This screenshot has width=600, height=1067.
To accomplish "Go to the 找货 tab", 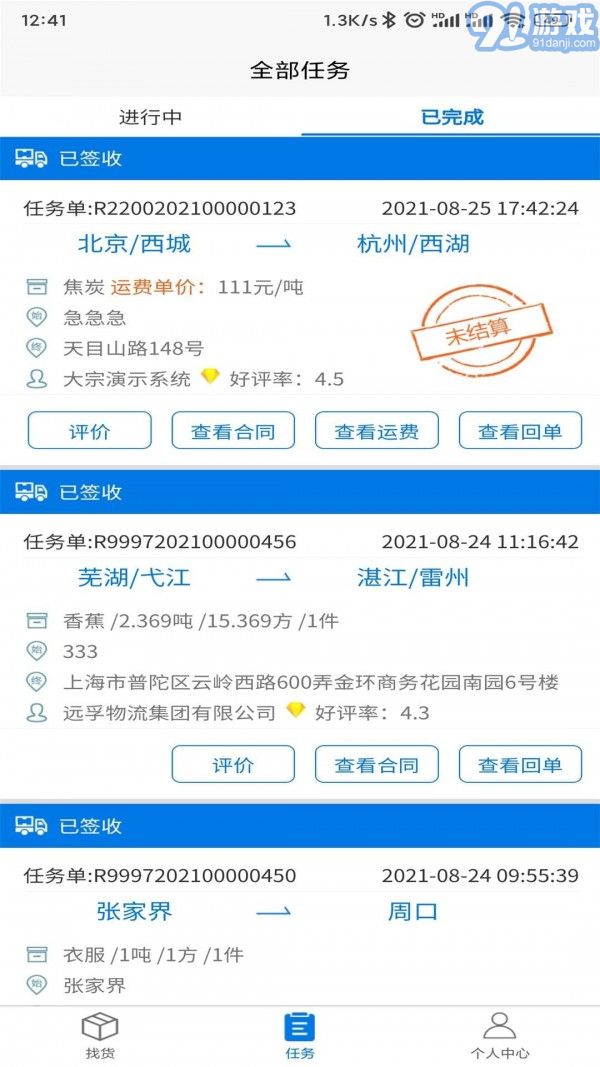I will pos(100,1036).
